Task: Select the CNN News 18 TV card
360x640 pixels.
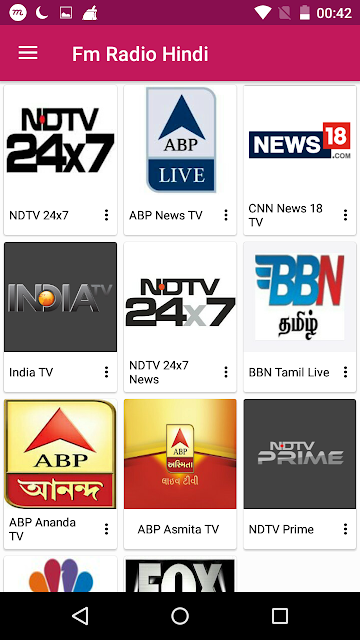Action: coord(300,160)
